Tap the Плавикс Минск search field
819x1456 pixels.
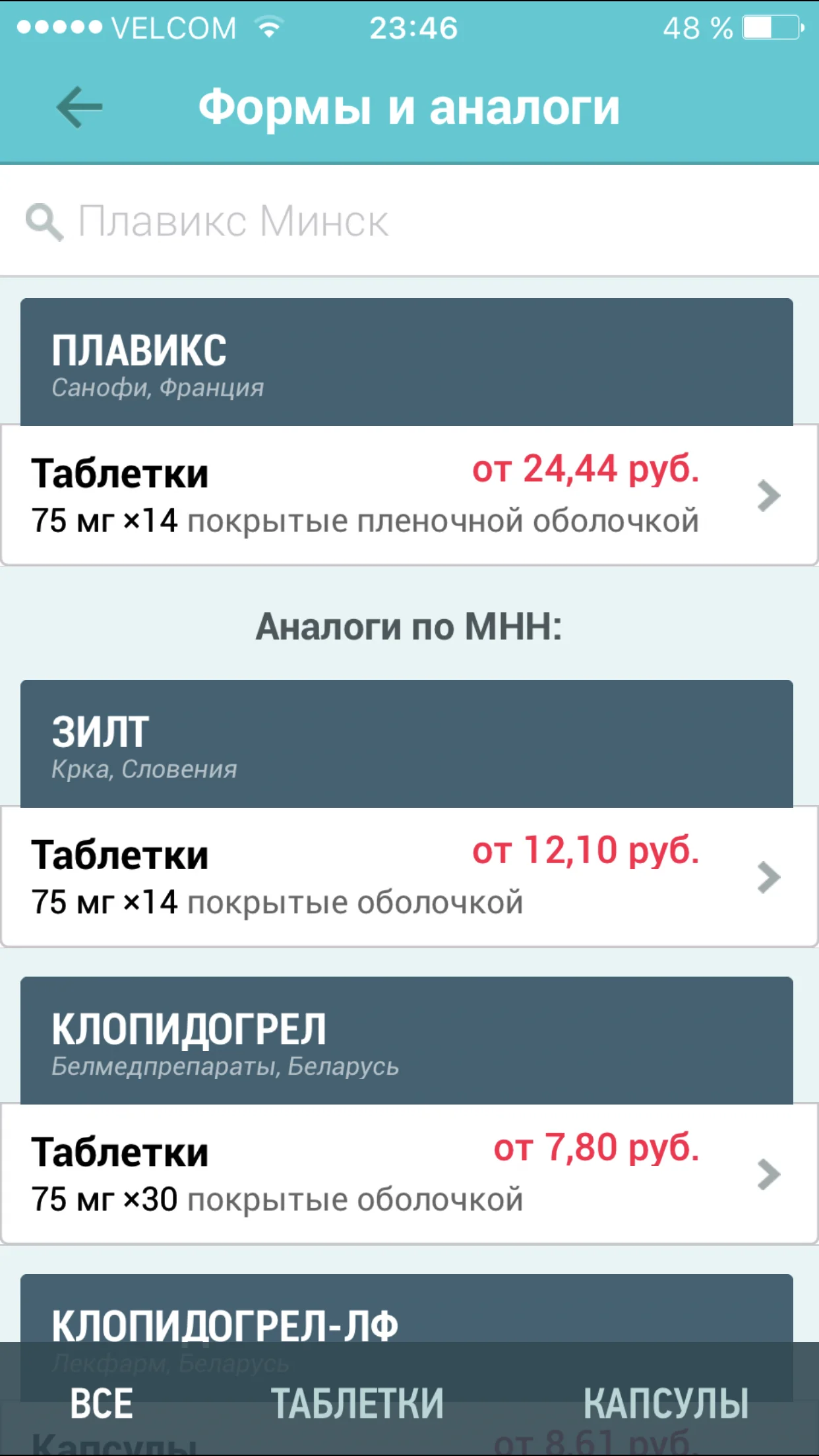click(409, 221)
